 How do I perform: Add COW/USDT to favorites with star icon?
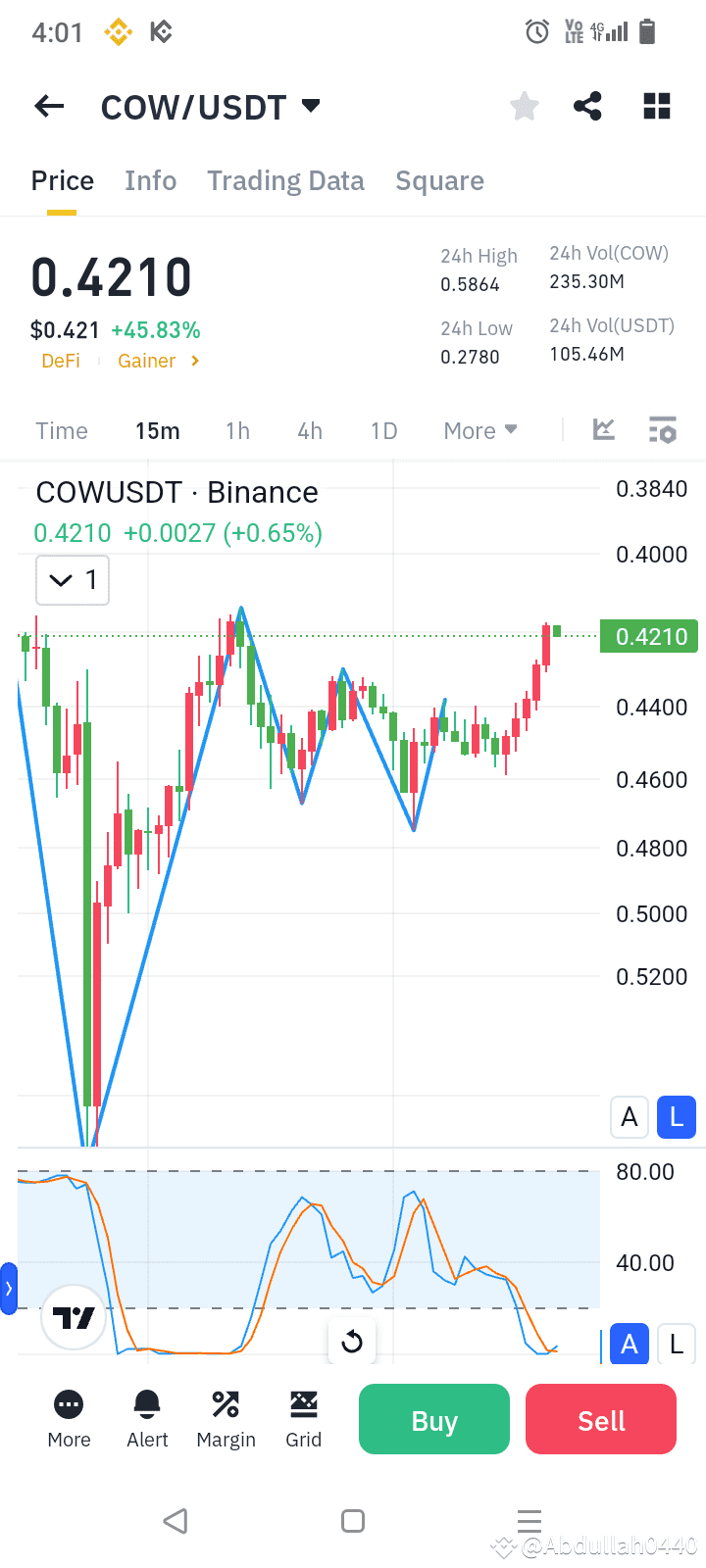[x=524, y=106]
